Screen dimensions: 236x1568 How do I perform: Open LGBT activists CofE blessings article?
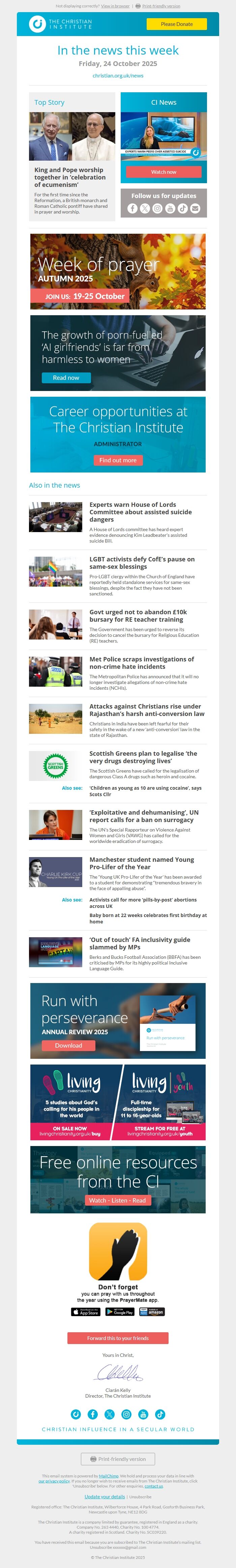(142, 562)
